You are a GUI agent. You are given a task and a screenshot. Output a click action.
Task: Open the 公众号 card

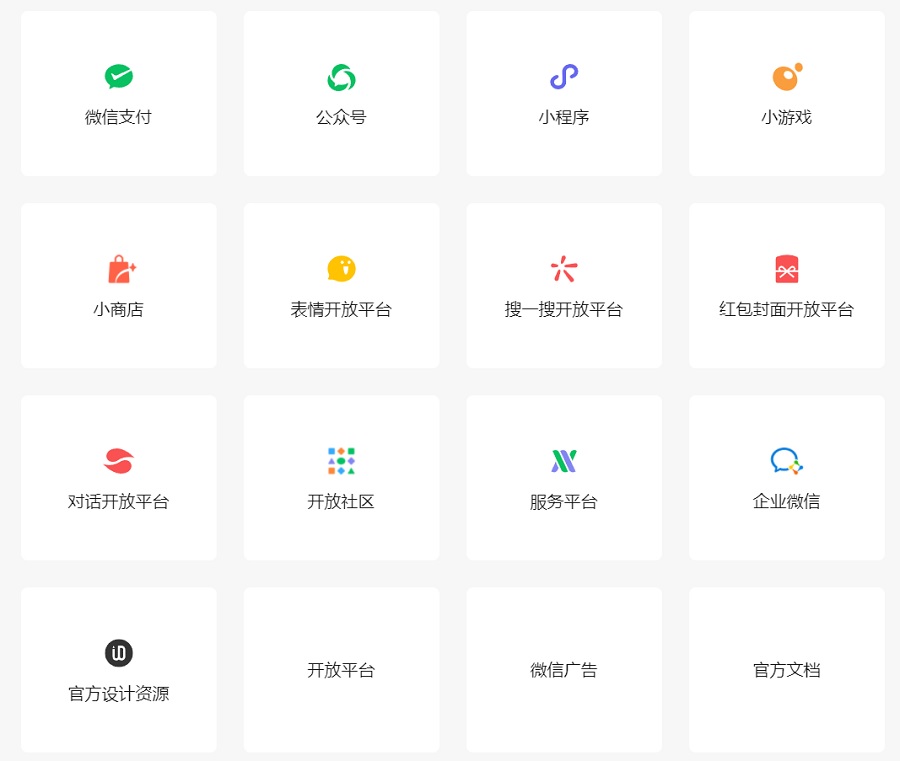click(x=341, y=95)
